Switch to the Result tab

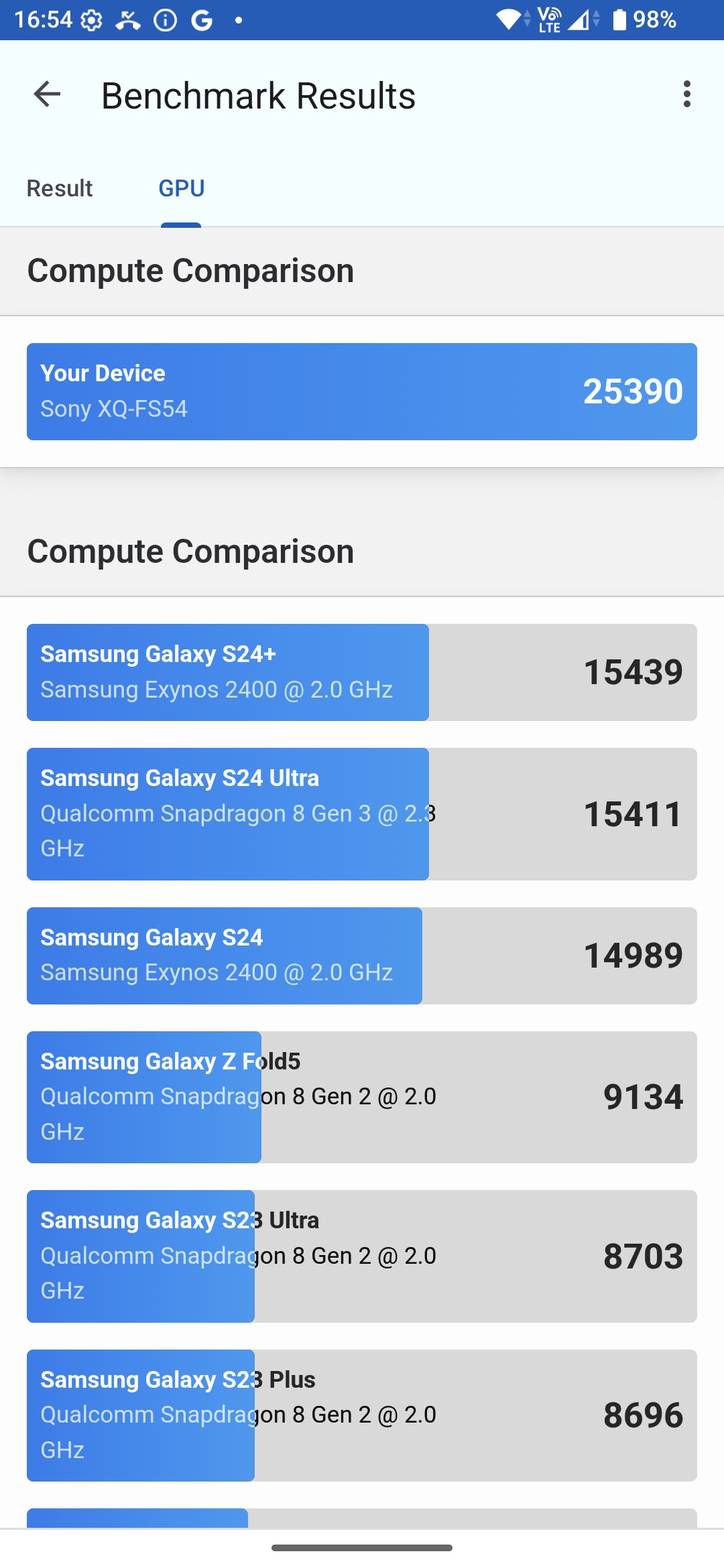point(60,188)
